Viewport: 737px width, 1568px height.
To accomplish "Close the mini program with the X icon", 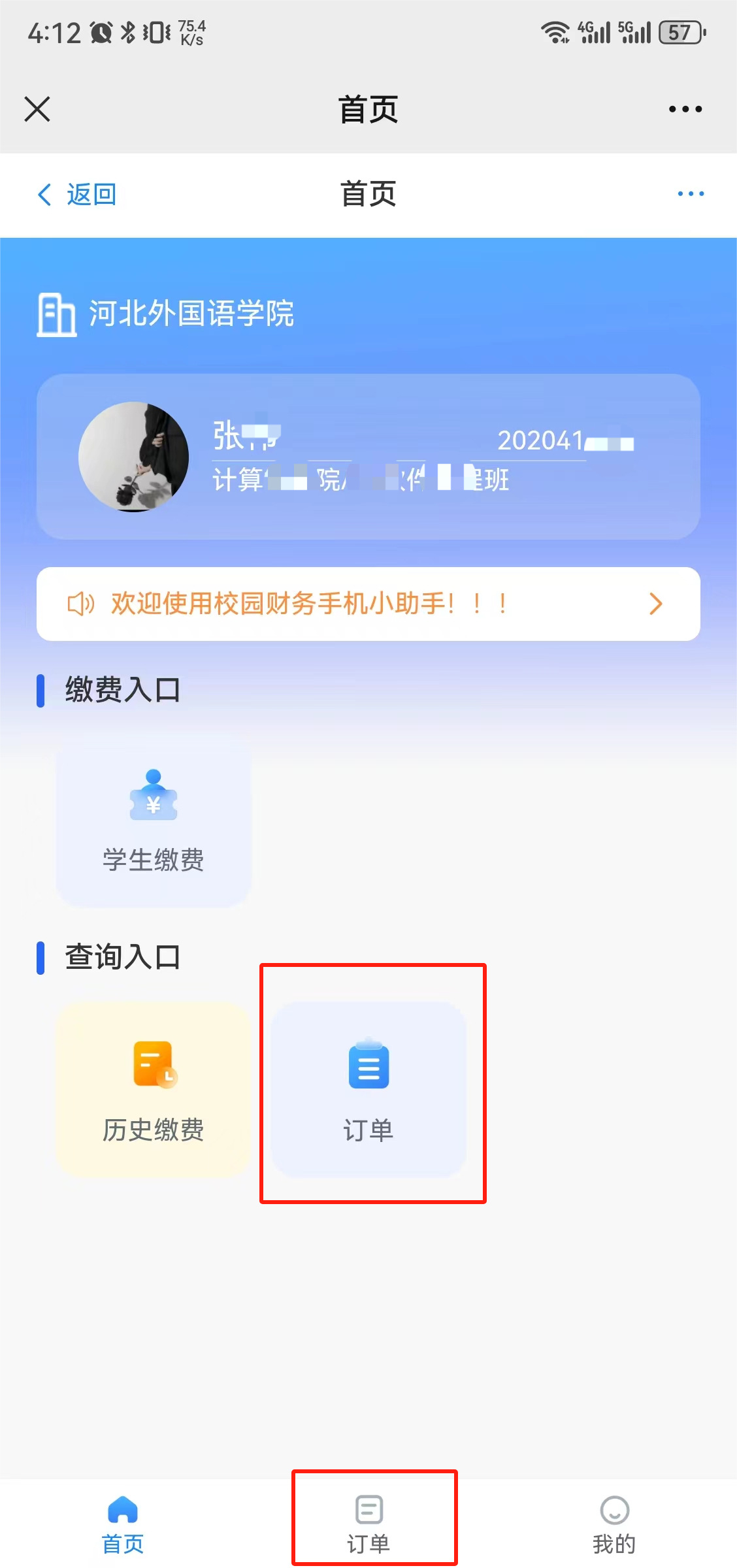I will pyautogui.click(x=37, y=109).
